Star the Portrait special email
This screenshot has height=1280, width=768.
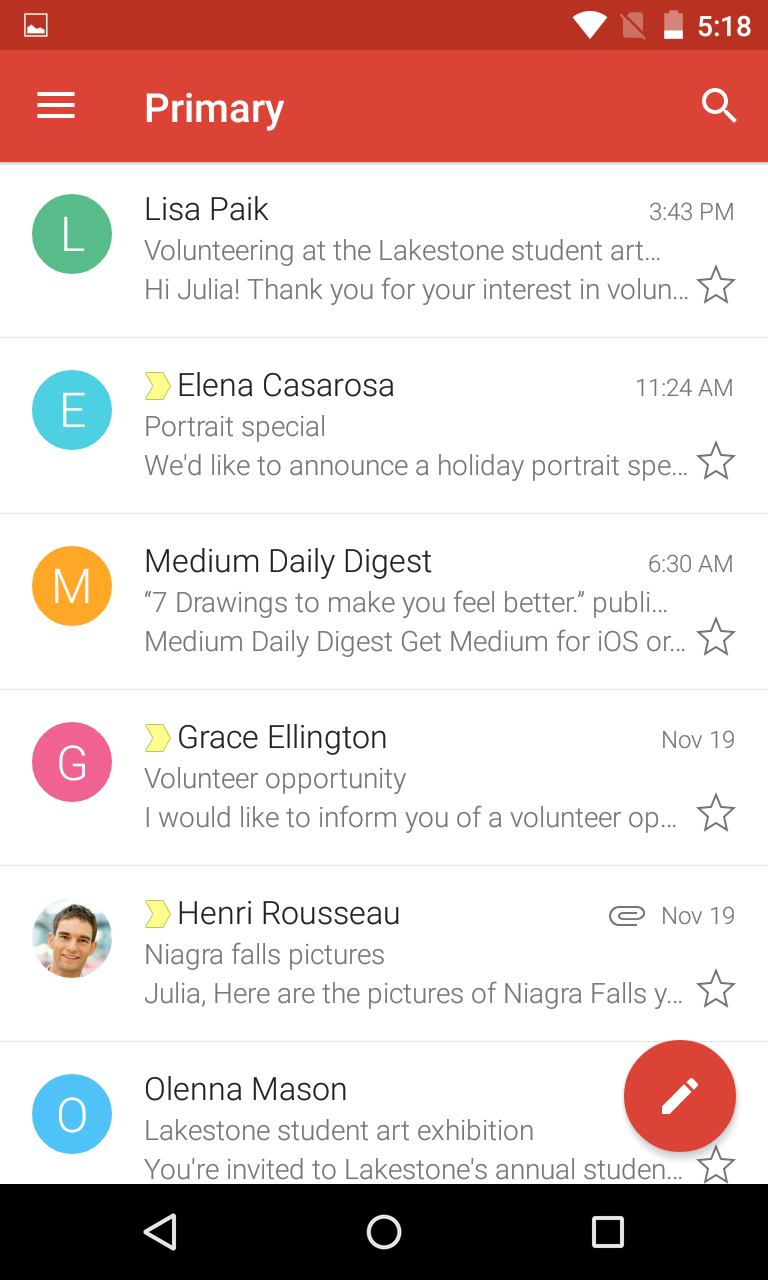[716, 461]
